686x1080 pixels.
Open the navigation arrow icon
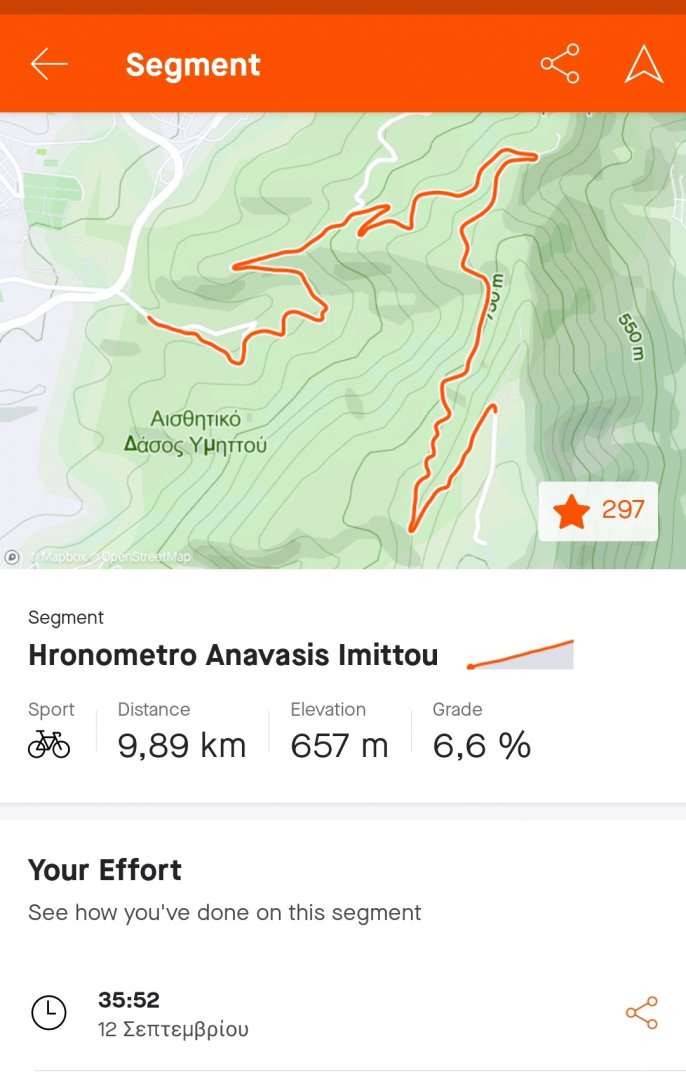(x=643, y=64)
